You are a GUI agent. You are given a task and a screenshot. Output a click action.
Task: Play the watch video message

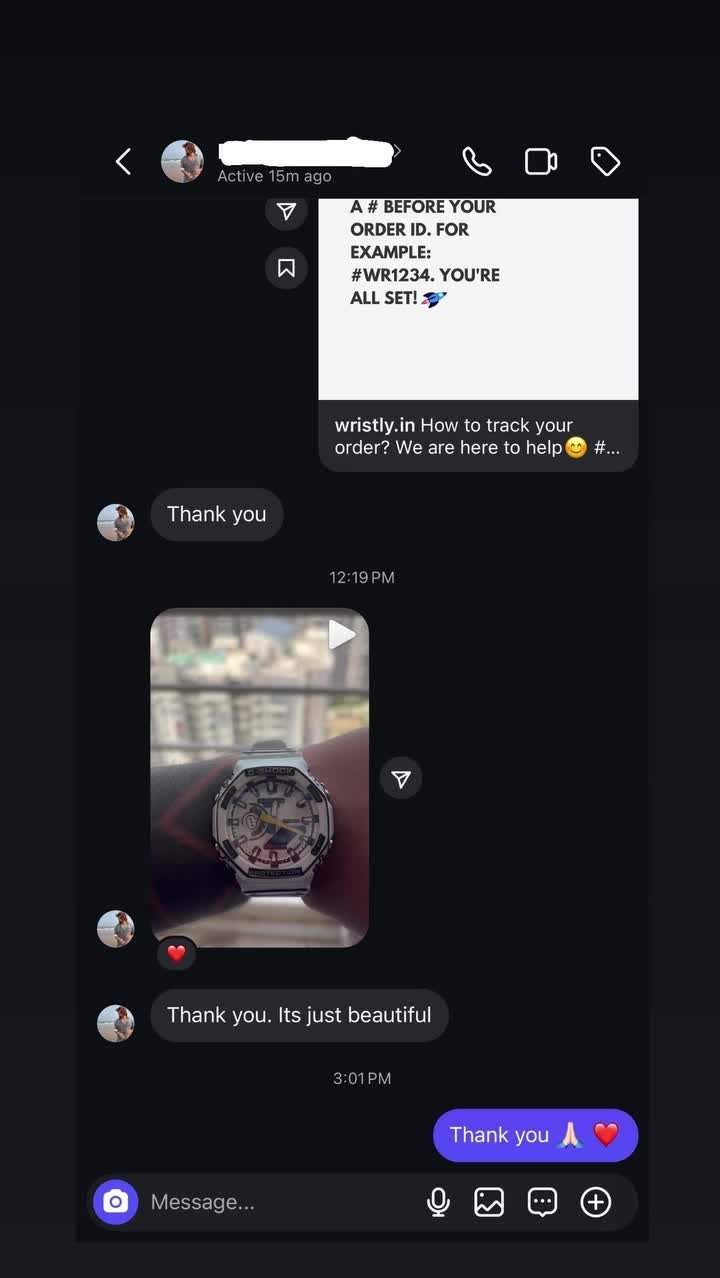coord(260,777)
